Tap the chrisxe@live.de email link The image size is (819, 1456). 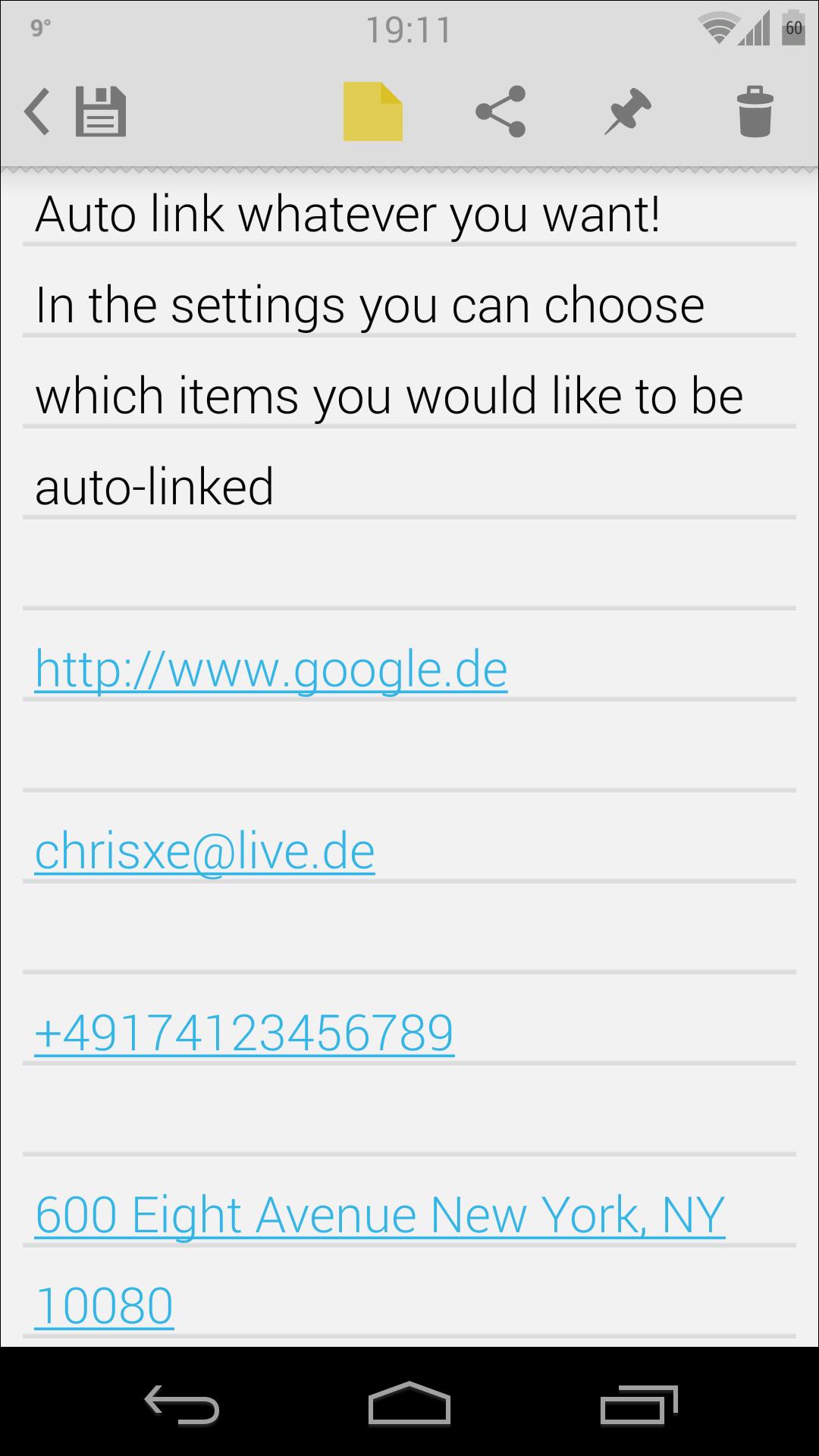point(205,852)
